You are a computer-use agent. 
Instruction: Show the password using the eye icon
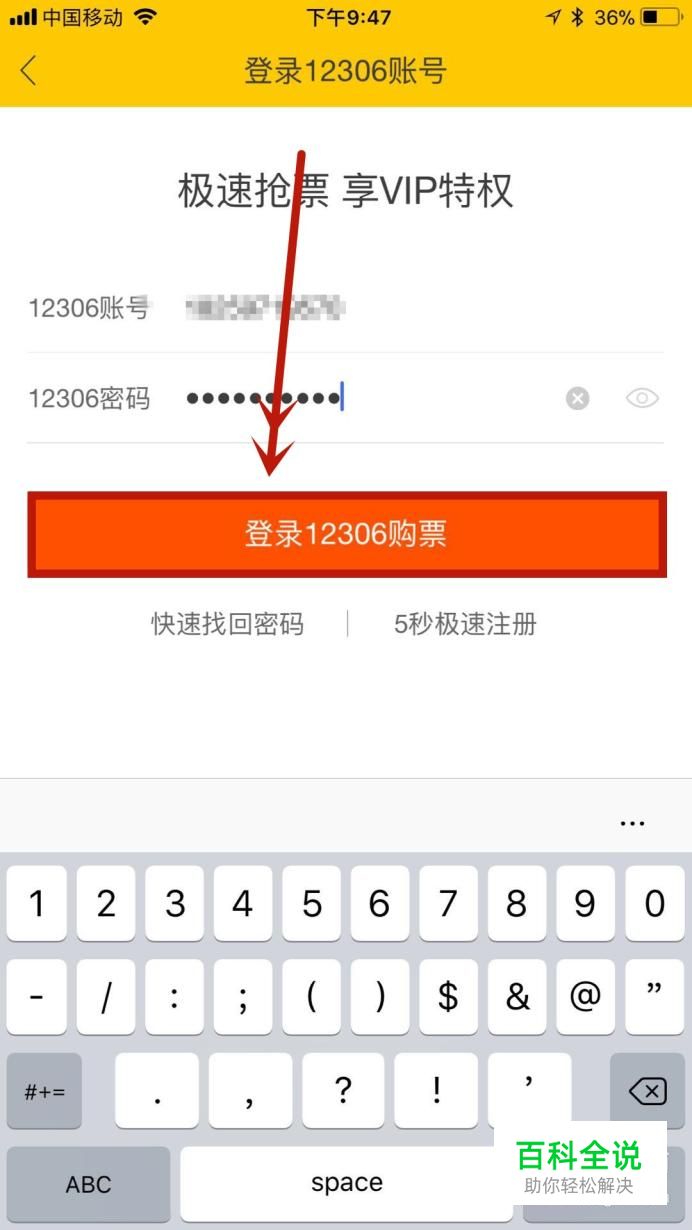642,399
